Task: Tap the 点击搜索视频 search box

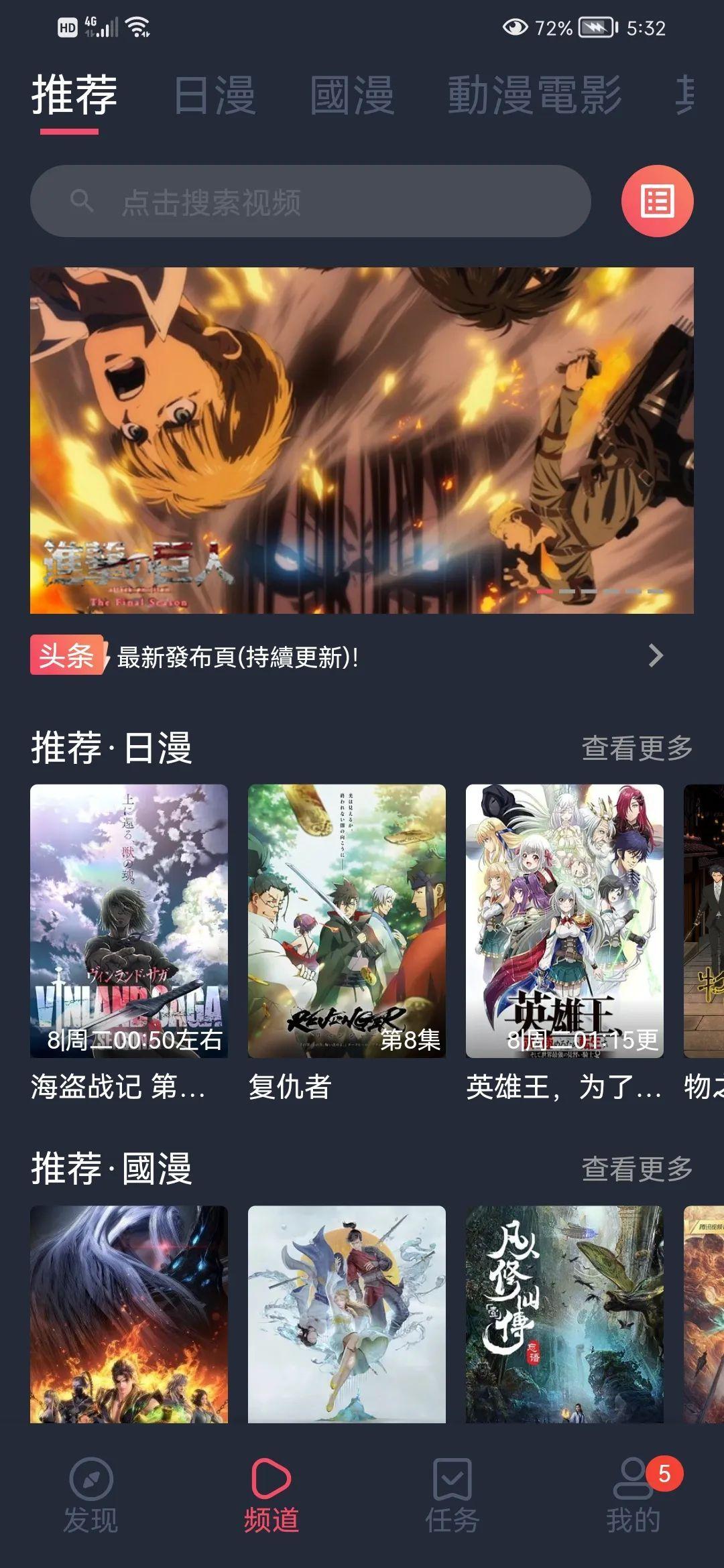Action: click(310, 201)
